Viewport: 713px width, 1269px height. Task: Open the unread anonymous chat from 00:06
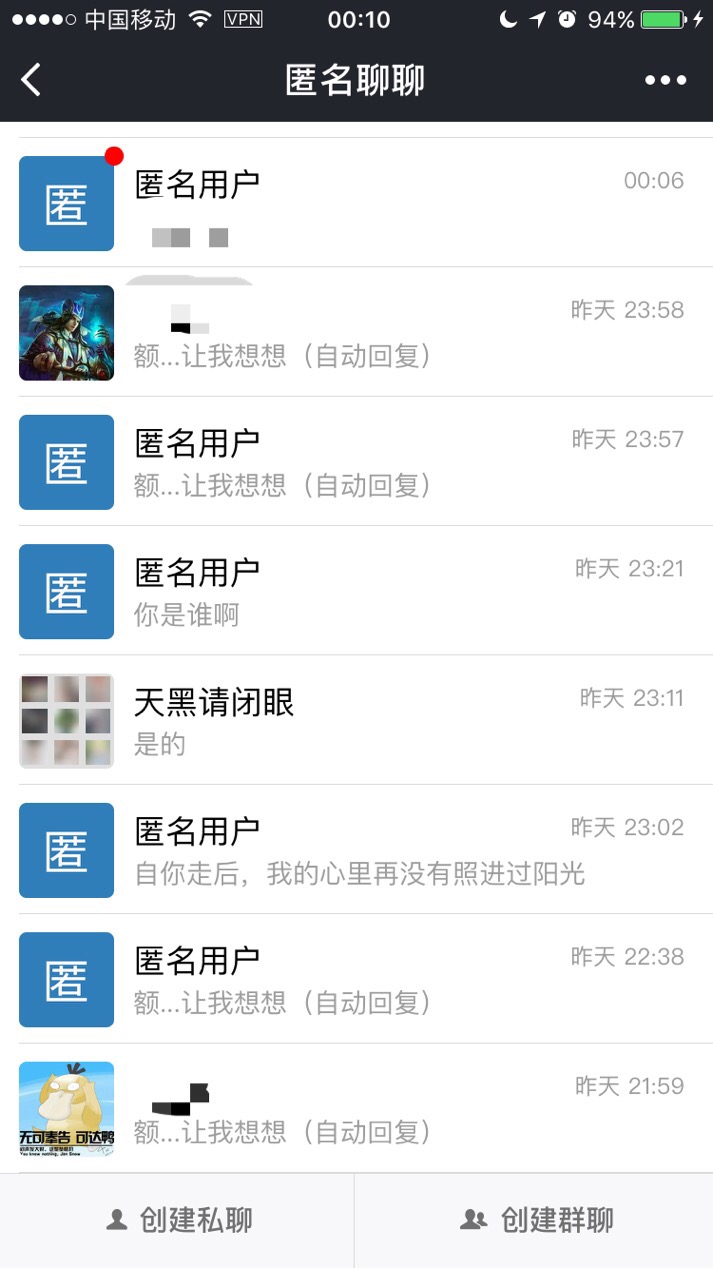[356, 203]
